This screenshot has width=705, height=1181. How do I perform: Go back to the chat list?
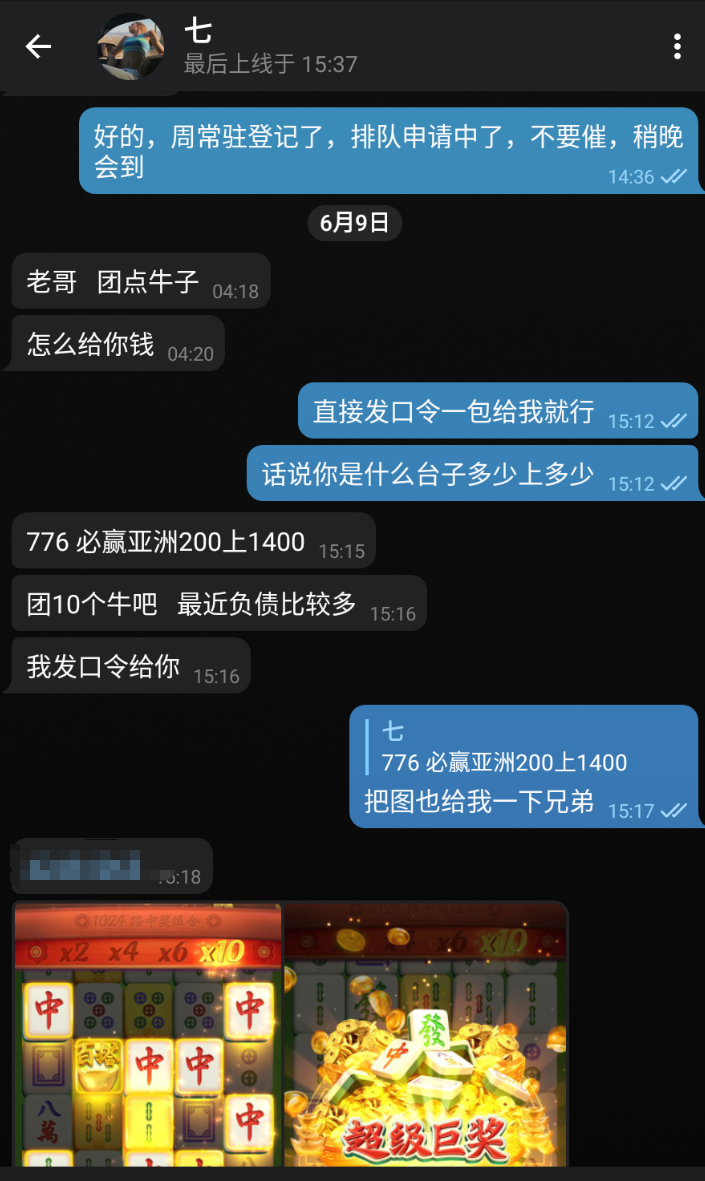tap(38, 46)
